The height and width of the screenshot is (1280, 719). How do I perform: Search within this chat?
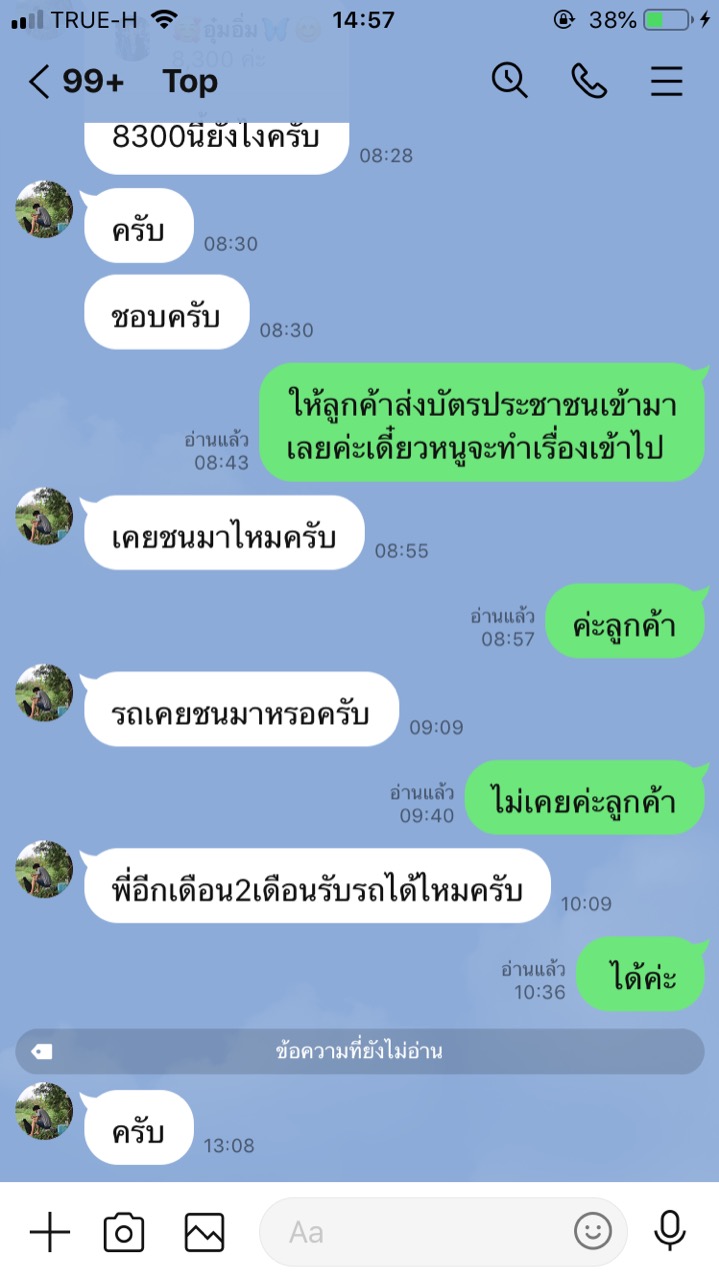coord(509,81)
